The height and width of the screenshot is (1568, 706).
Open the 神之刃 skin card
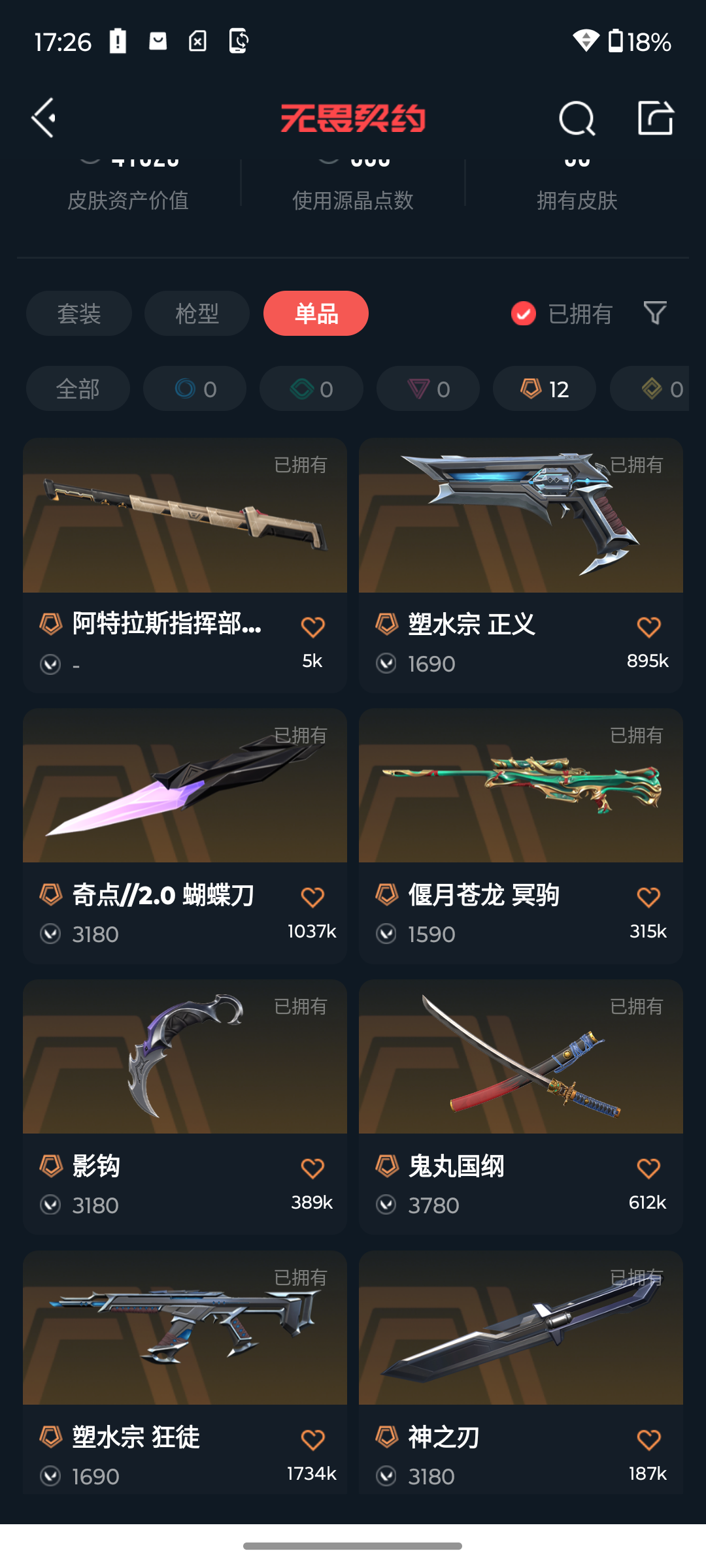pyautogui.click(x=521, y=1372)
